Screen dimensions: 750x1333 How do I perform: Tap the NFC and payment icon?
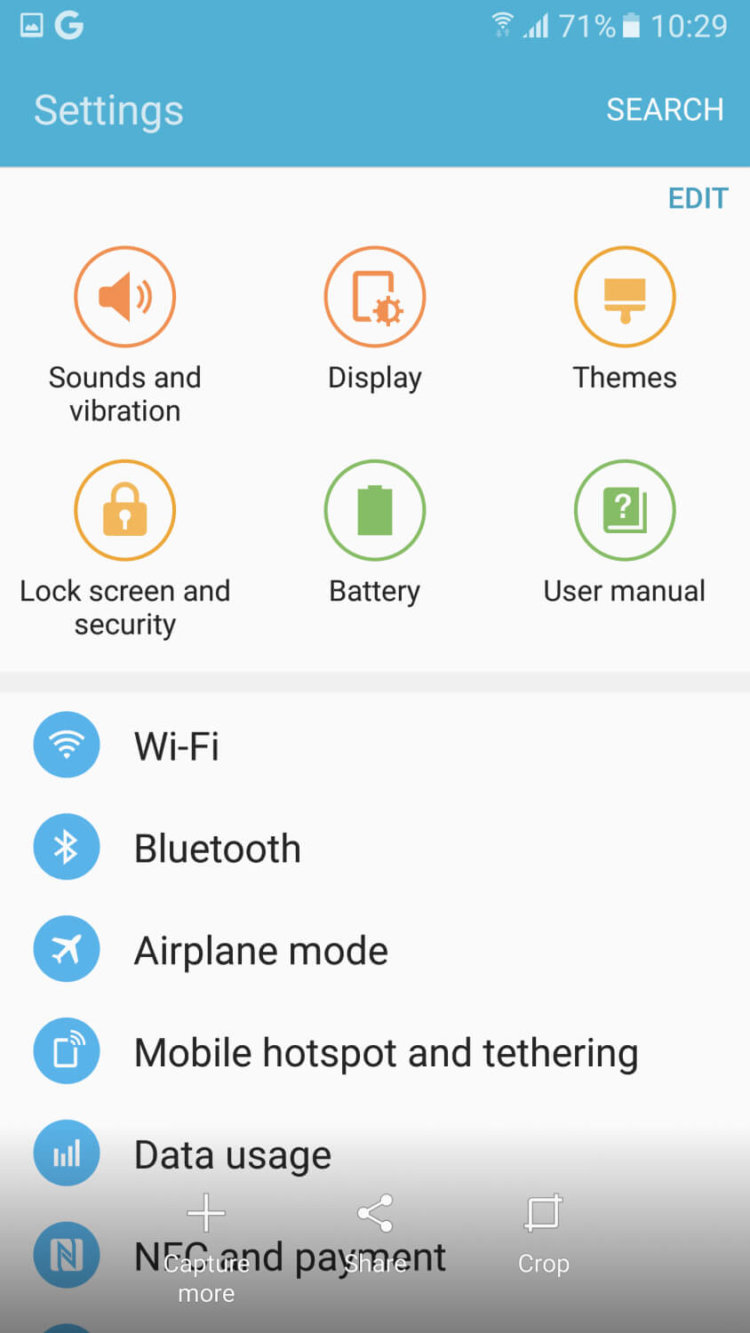[x=66, y=1255]
